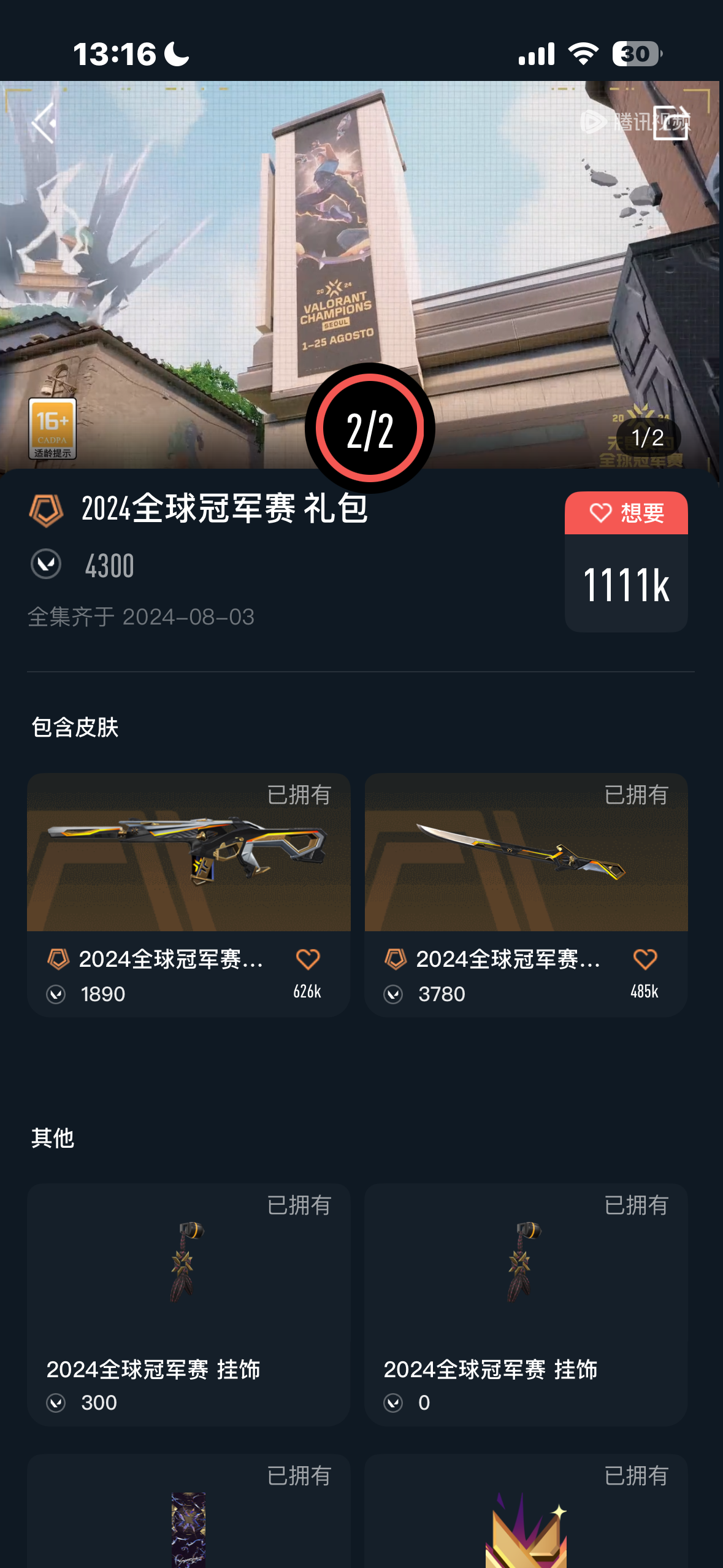
Task: Tap the 想要 want button
Action: [x=626, y=513]
